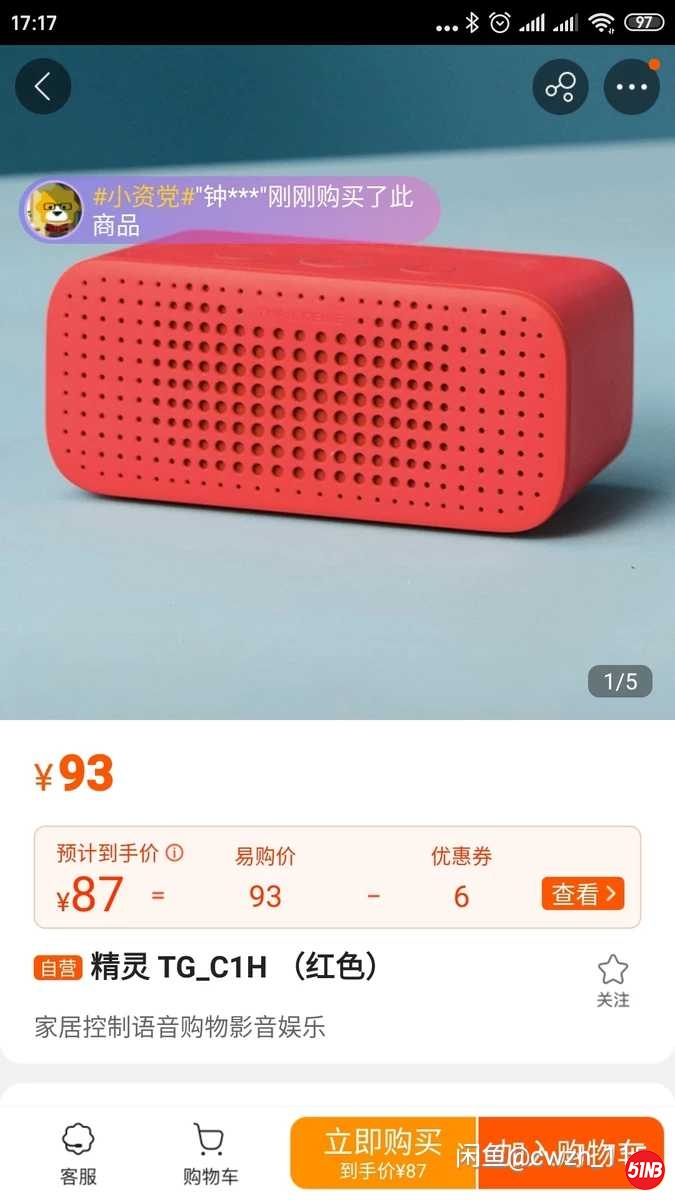Share this product
Image resolution: width=675 pixels, height=1200 pixels.
[x=560, y=87]
